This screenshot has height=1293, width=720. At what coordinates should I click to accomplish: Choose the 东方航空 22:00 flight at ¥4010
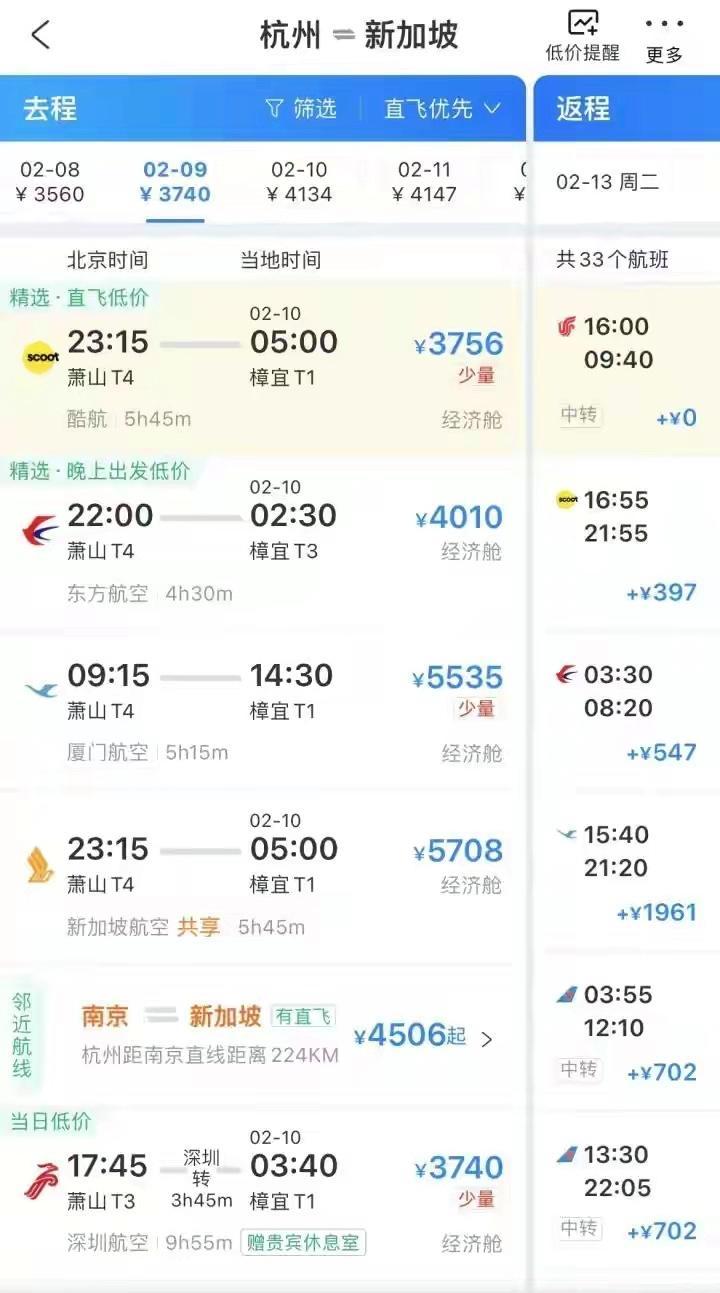coord(260,543)
